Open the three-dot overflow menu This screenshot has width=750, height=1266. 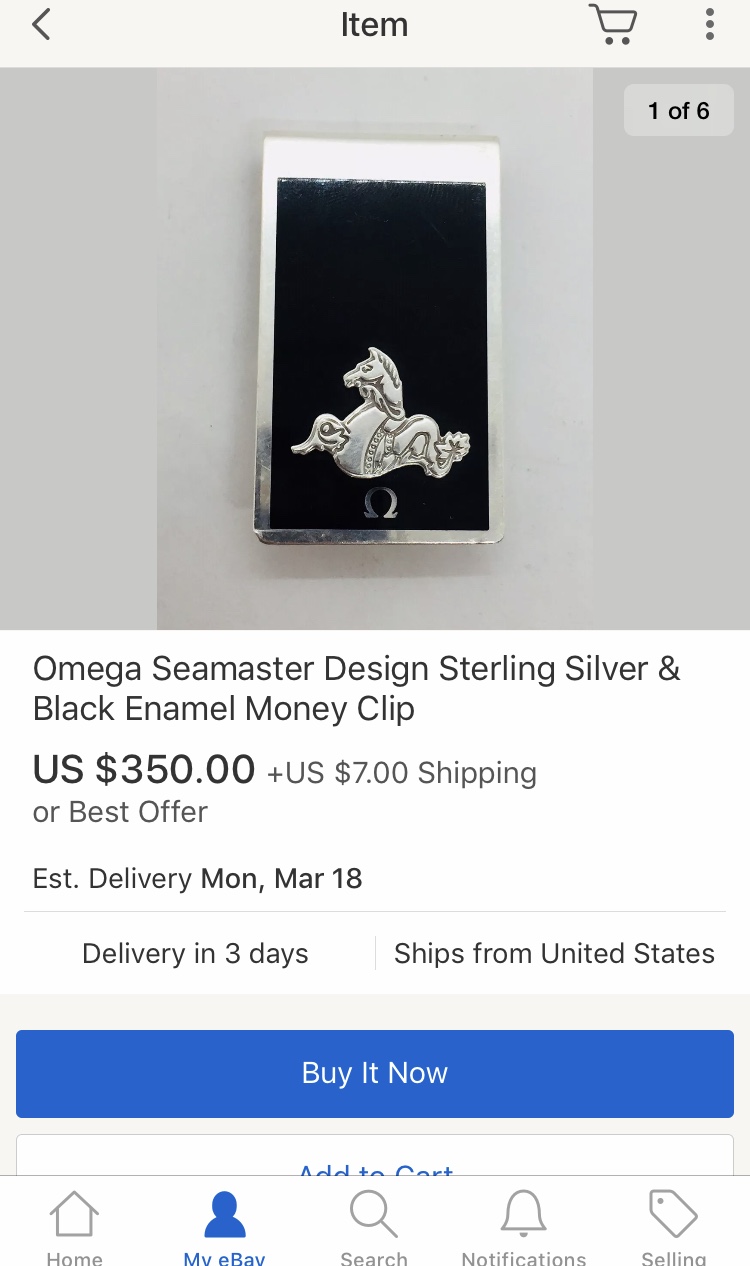[709, 24]
